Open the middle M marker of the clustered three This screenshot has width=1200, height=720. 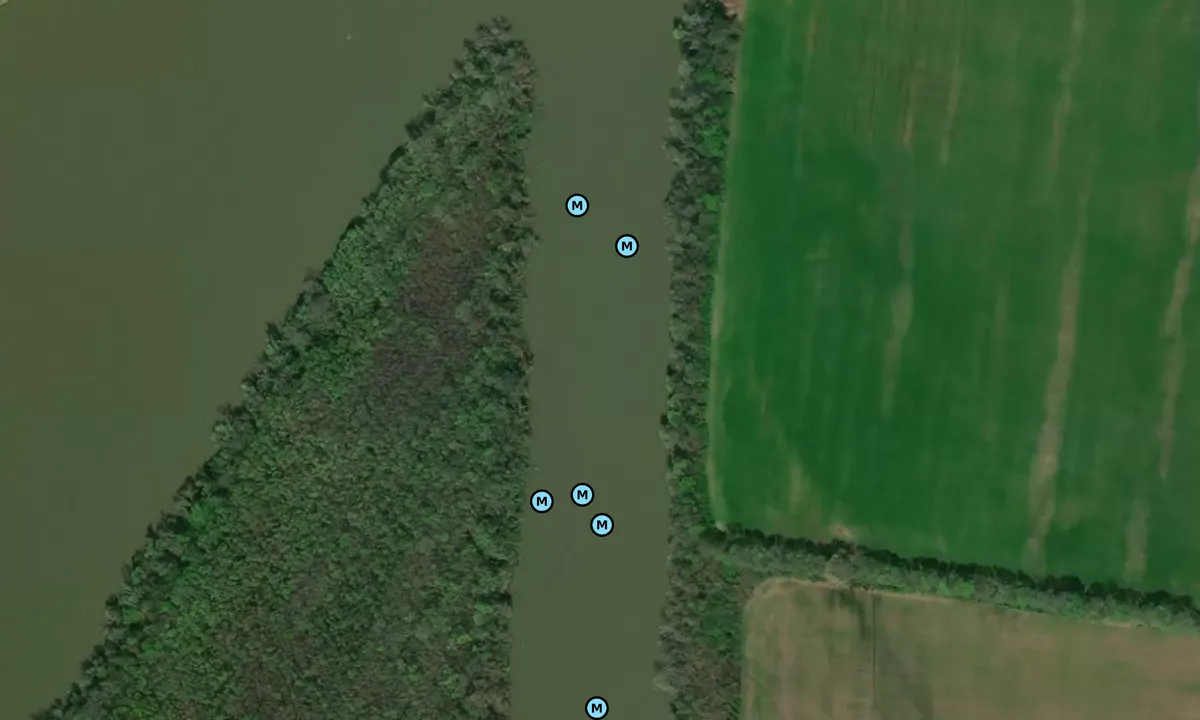(582, 495)
